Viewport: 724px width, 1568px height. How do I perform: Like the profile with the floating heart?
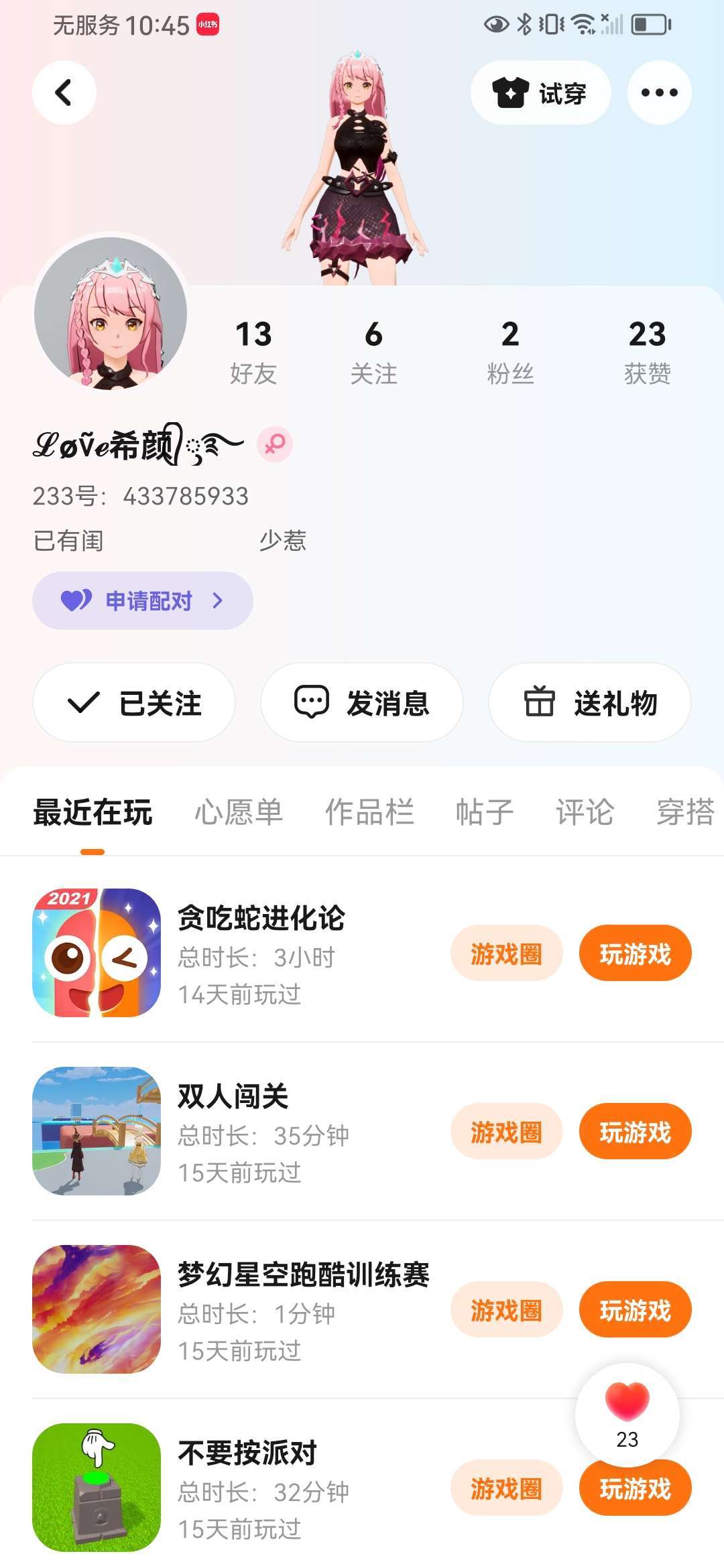(627, 1407)
